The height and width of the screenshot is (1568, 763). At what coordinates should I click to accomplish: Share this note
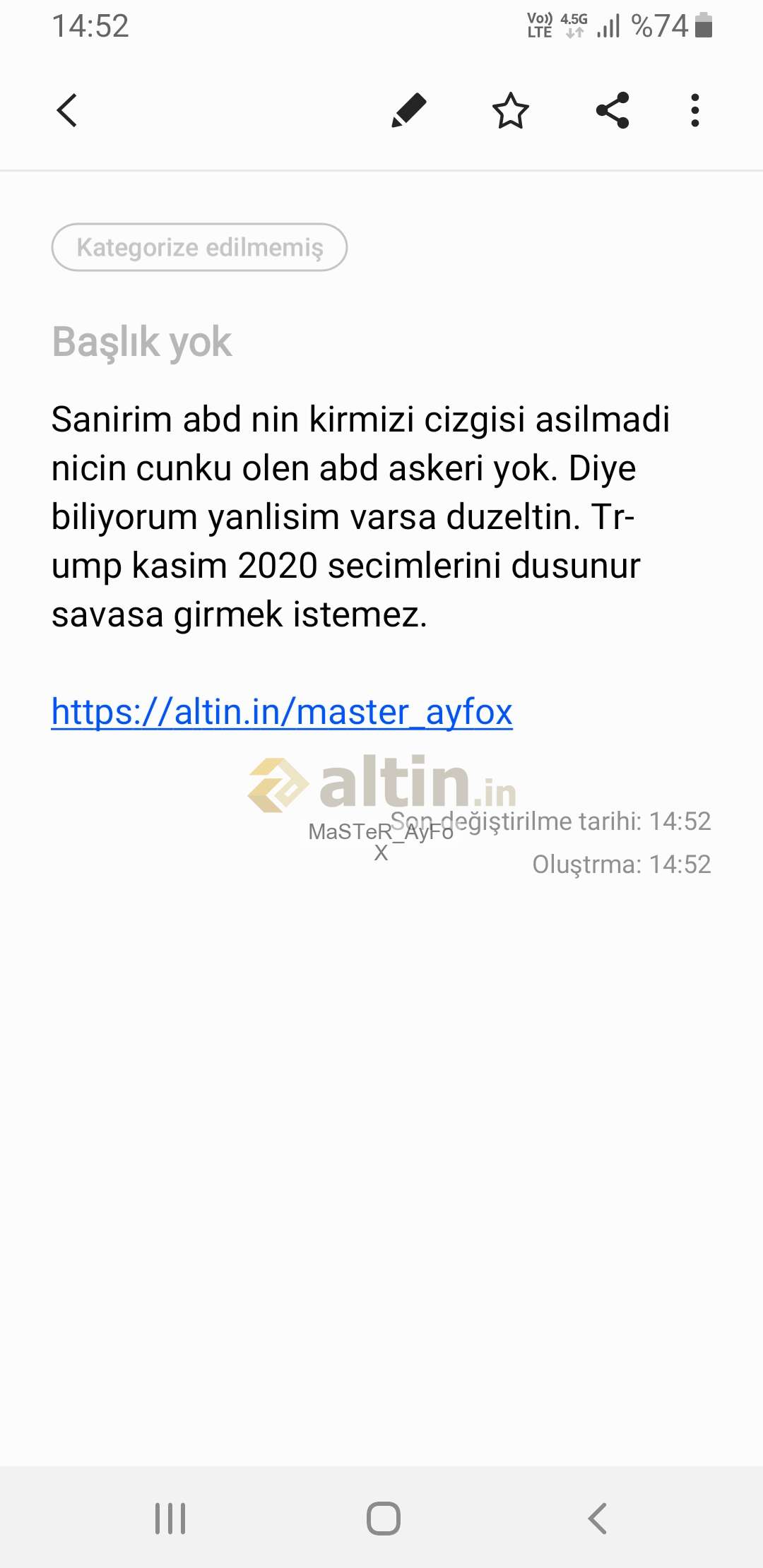[x=613, y=110]
